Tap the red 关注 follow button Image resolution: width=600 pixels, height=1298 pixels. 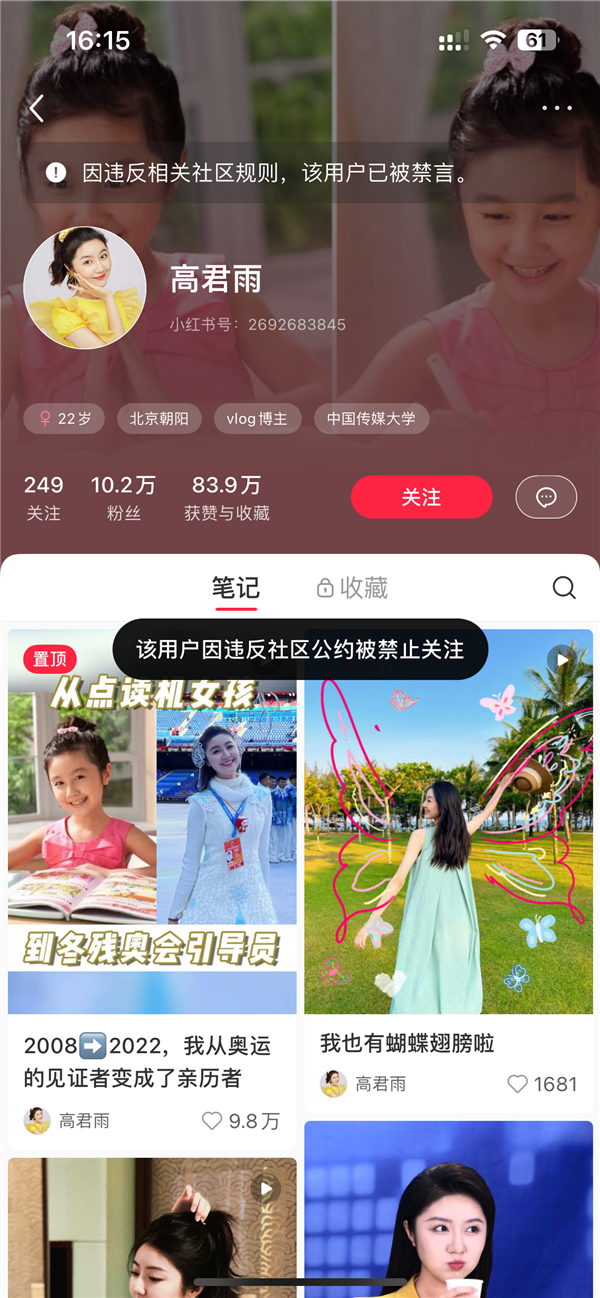coord(421,497)
